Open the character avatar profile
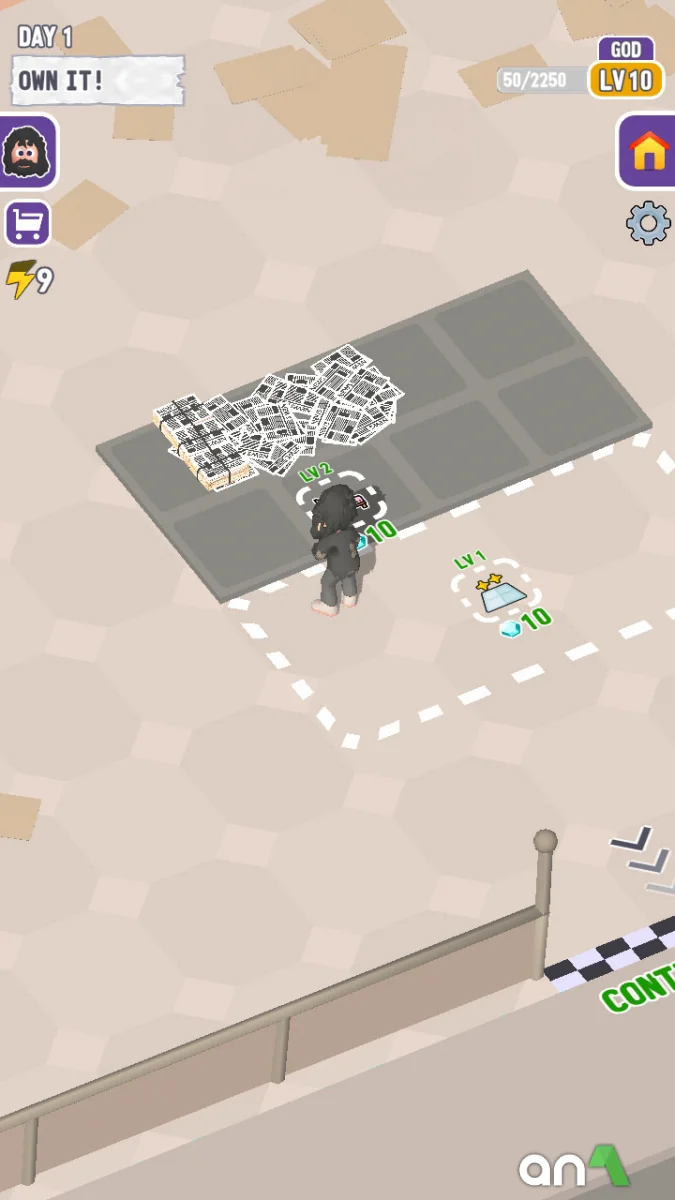 pyautogui.click(x=27, y=152)
